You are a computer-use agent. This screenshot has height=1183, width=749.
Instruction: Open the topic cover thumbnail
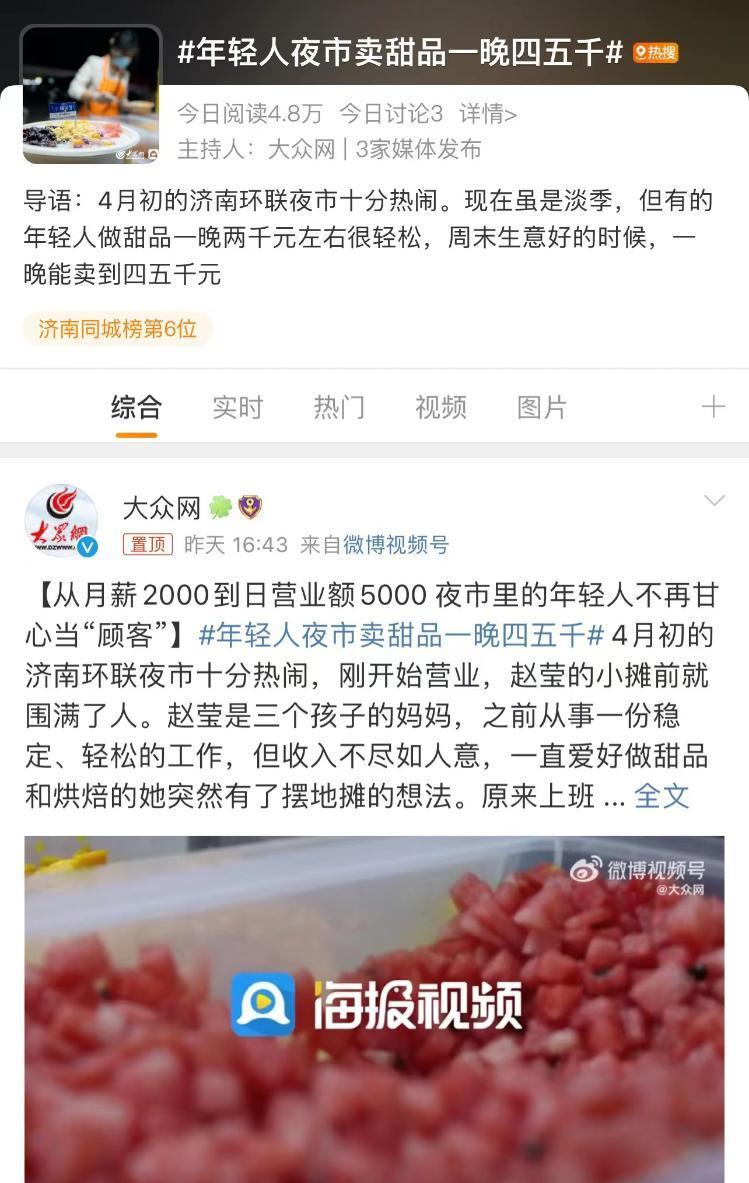click(x=91, y=95)
